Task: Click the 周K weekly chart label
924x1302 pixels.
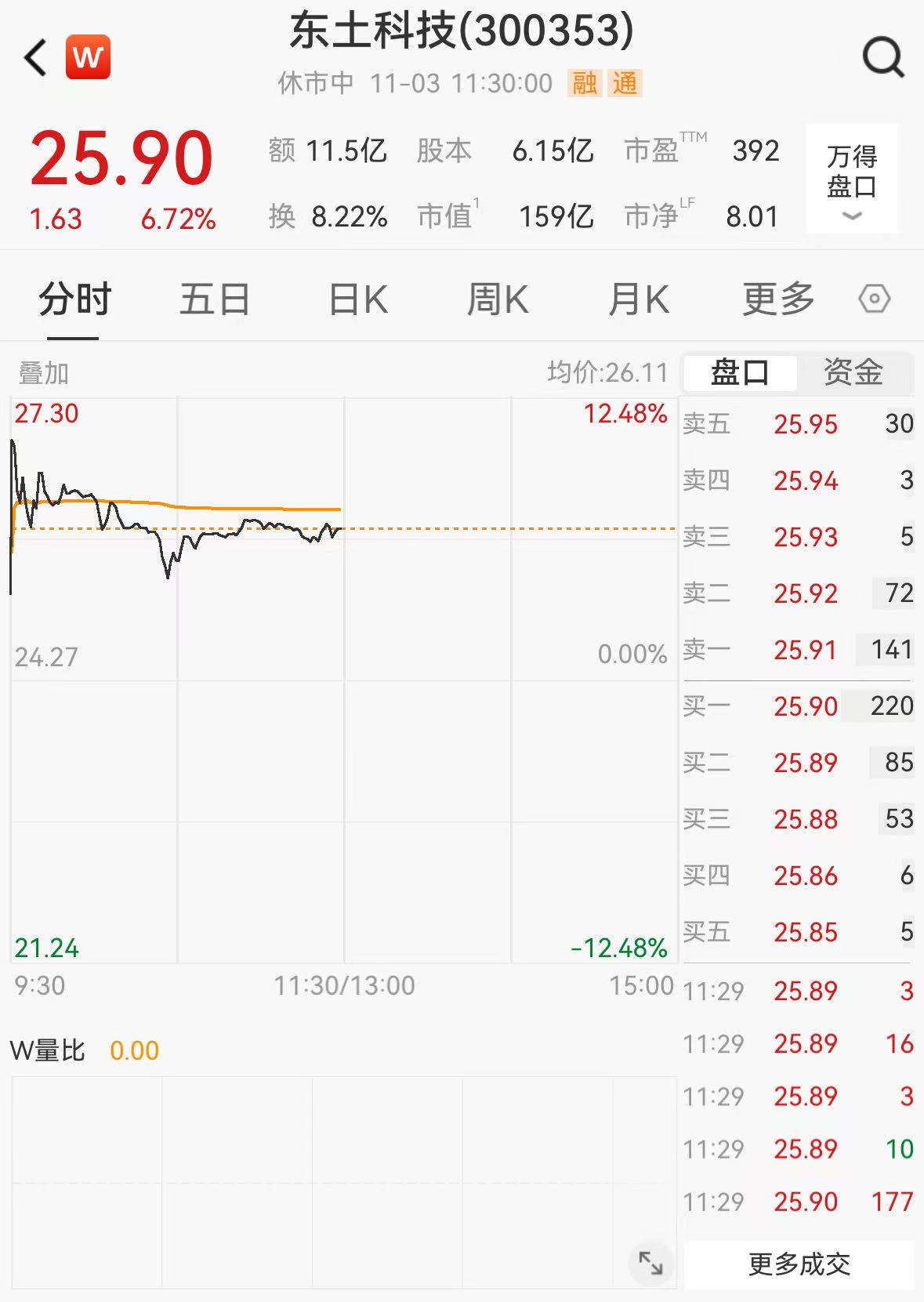Action: pos(499,299)
